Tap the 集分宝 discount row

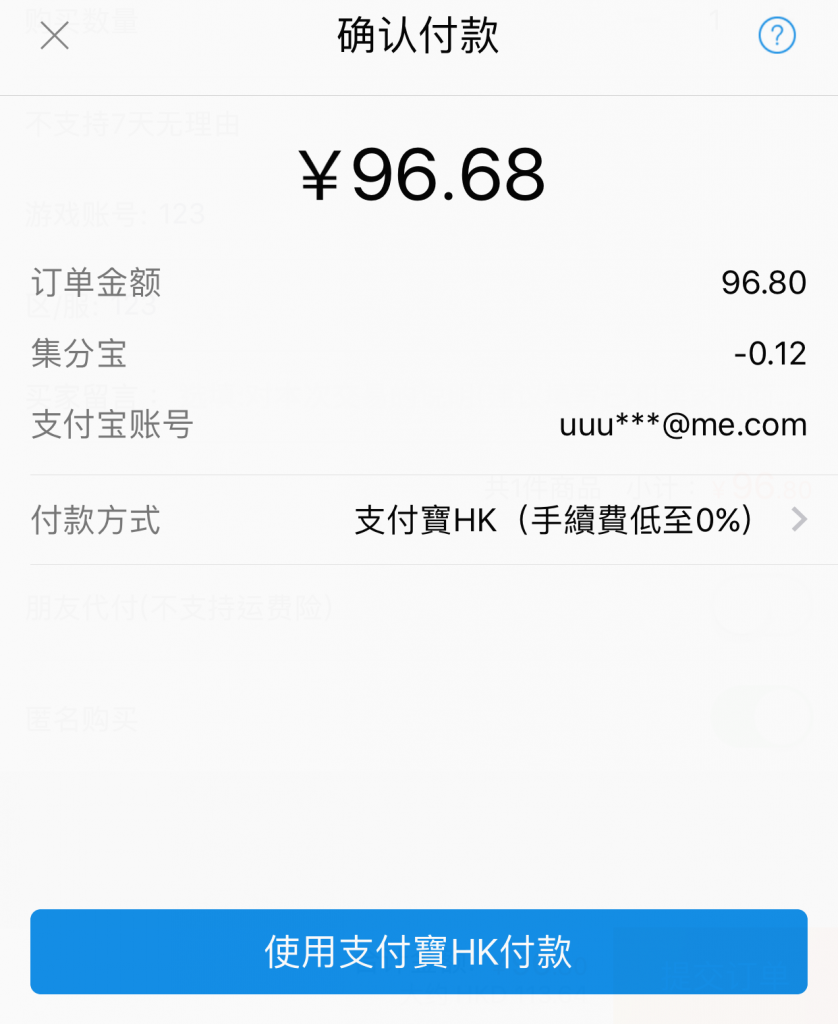419,354
